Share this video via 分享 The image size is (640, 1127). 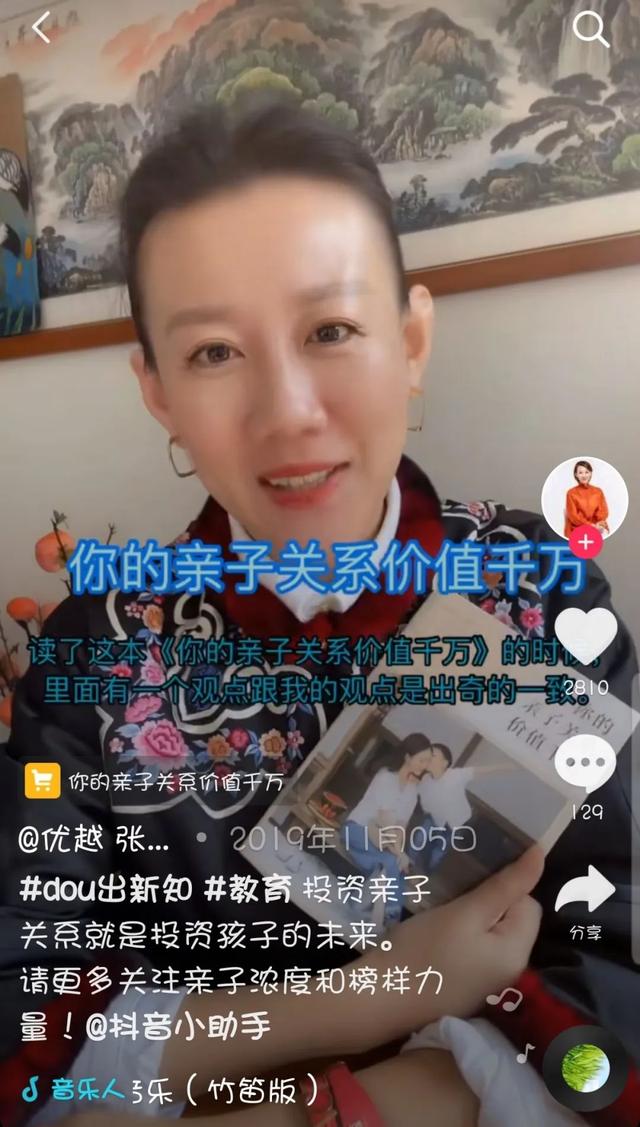585,892
